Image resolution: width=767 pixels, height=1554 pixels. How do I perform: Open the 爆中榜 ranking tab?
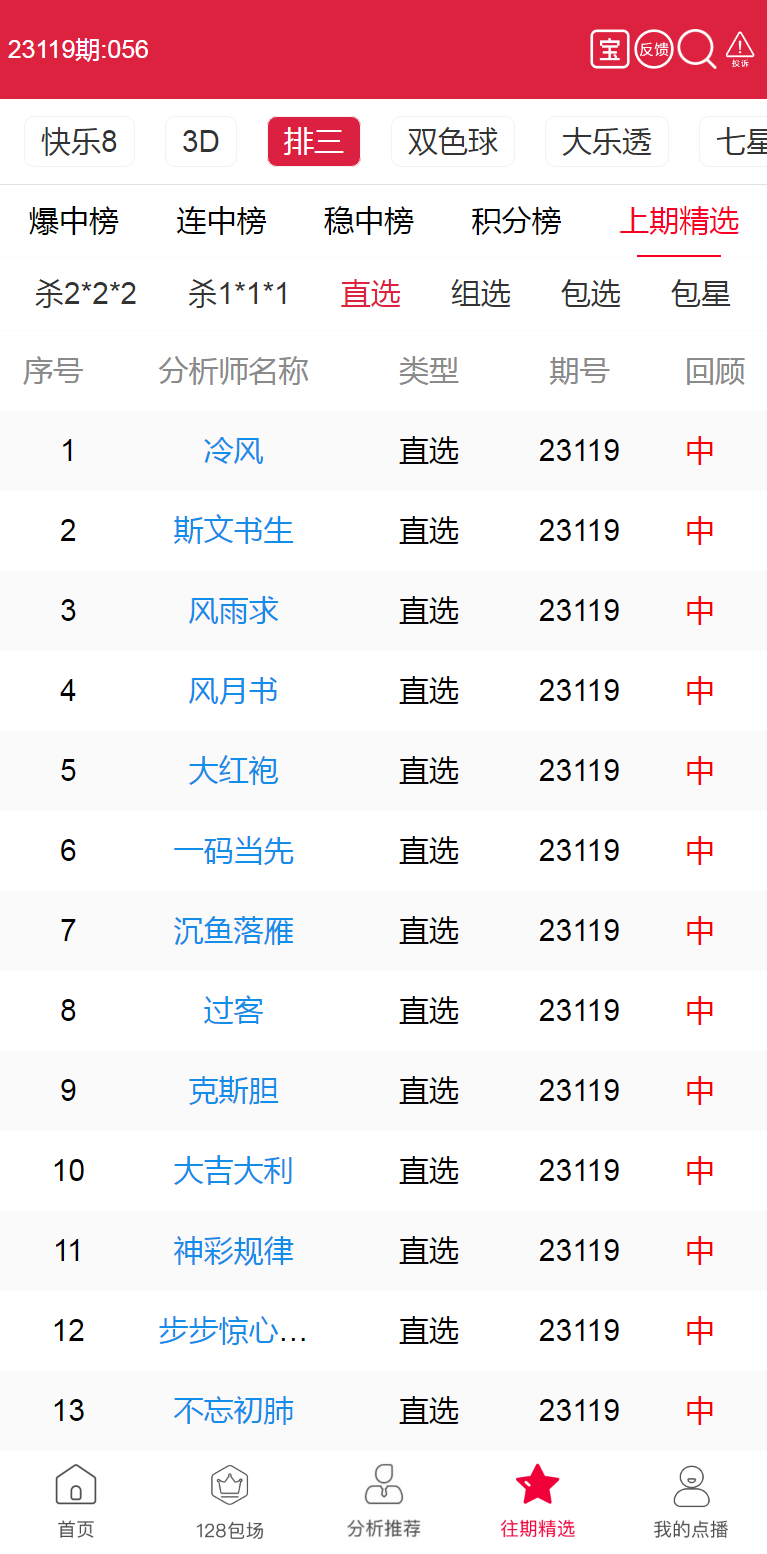73,221
